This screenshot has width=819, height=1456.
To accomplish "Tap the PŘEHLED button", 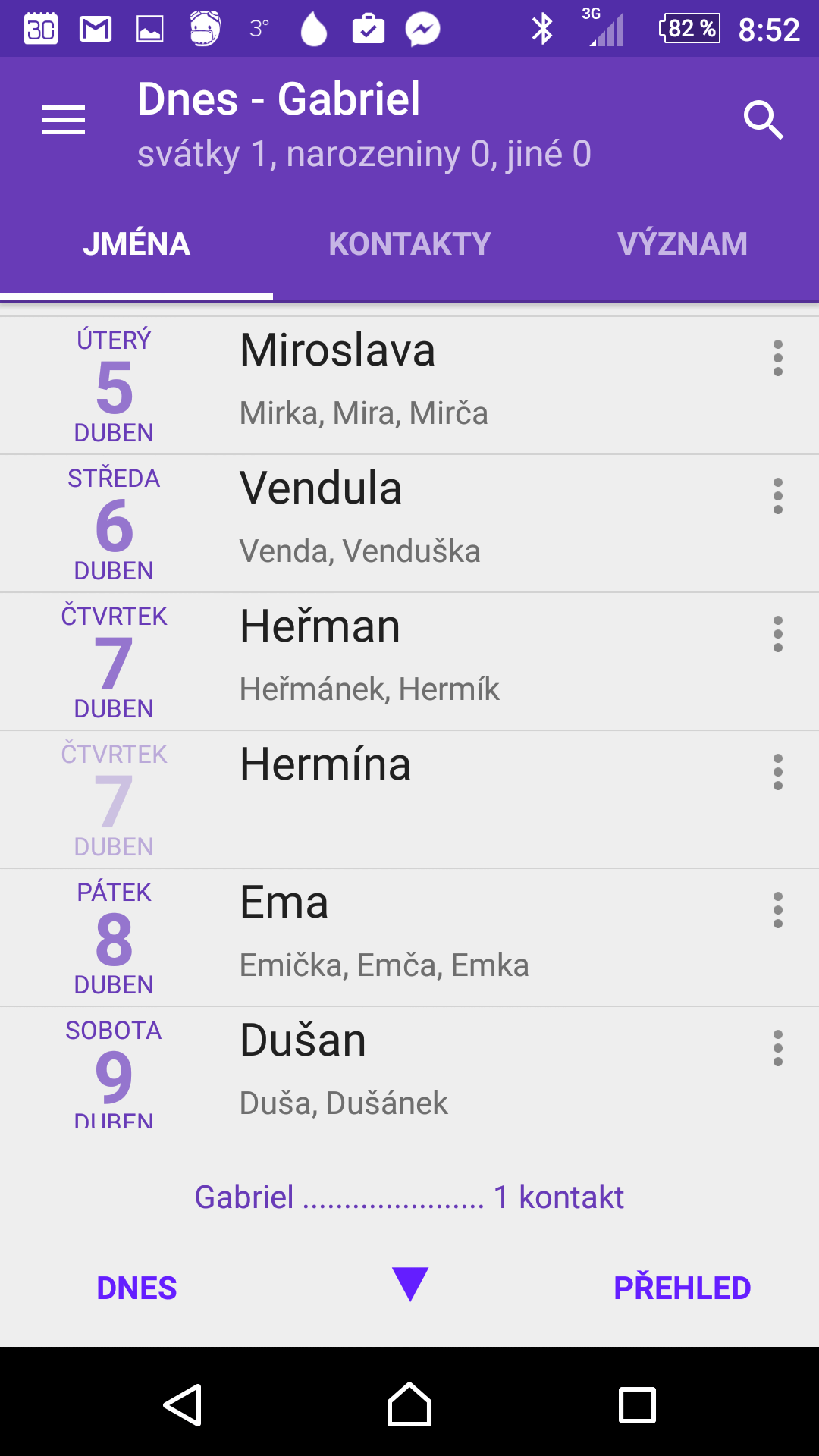I will coord(682,1288).
